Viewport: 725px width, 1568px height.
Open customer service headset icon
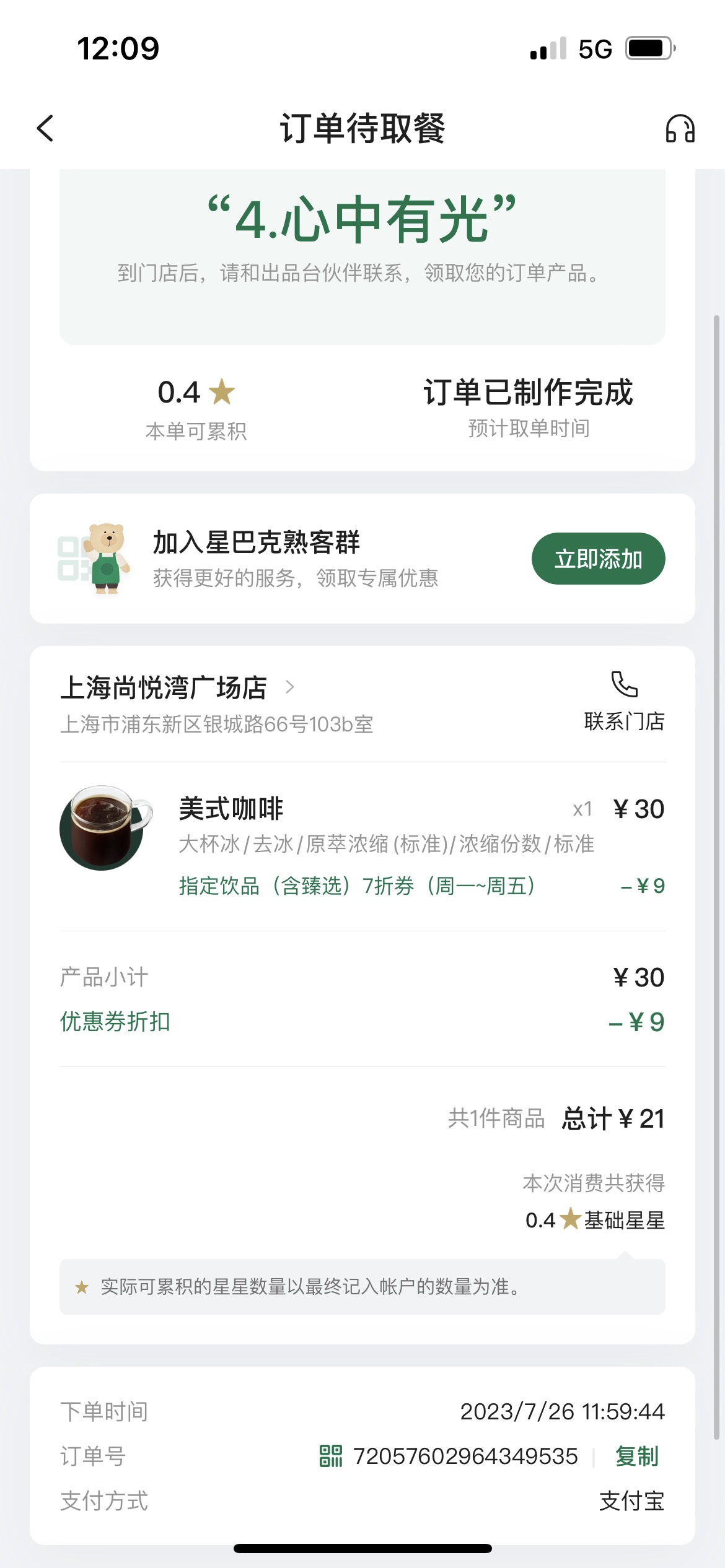[x=680, y=129]
